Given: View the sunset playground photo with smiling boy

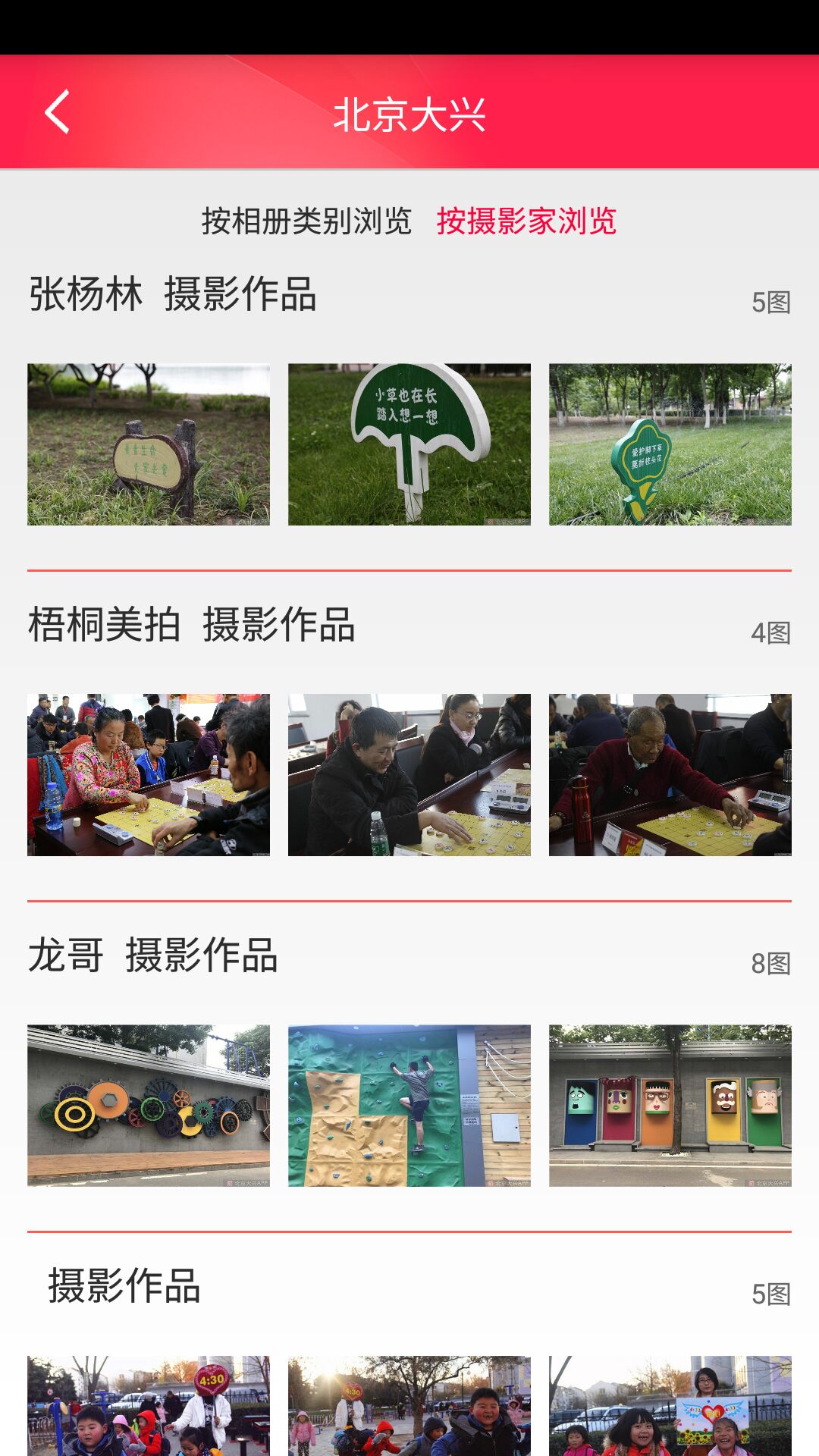Looking at the screenshot, I should [409, 1406].
